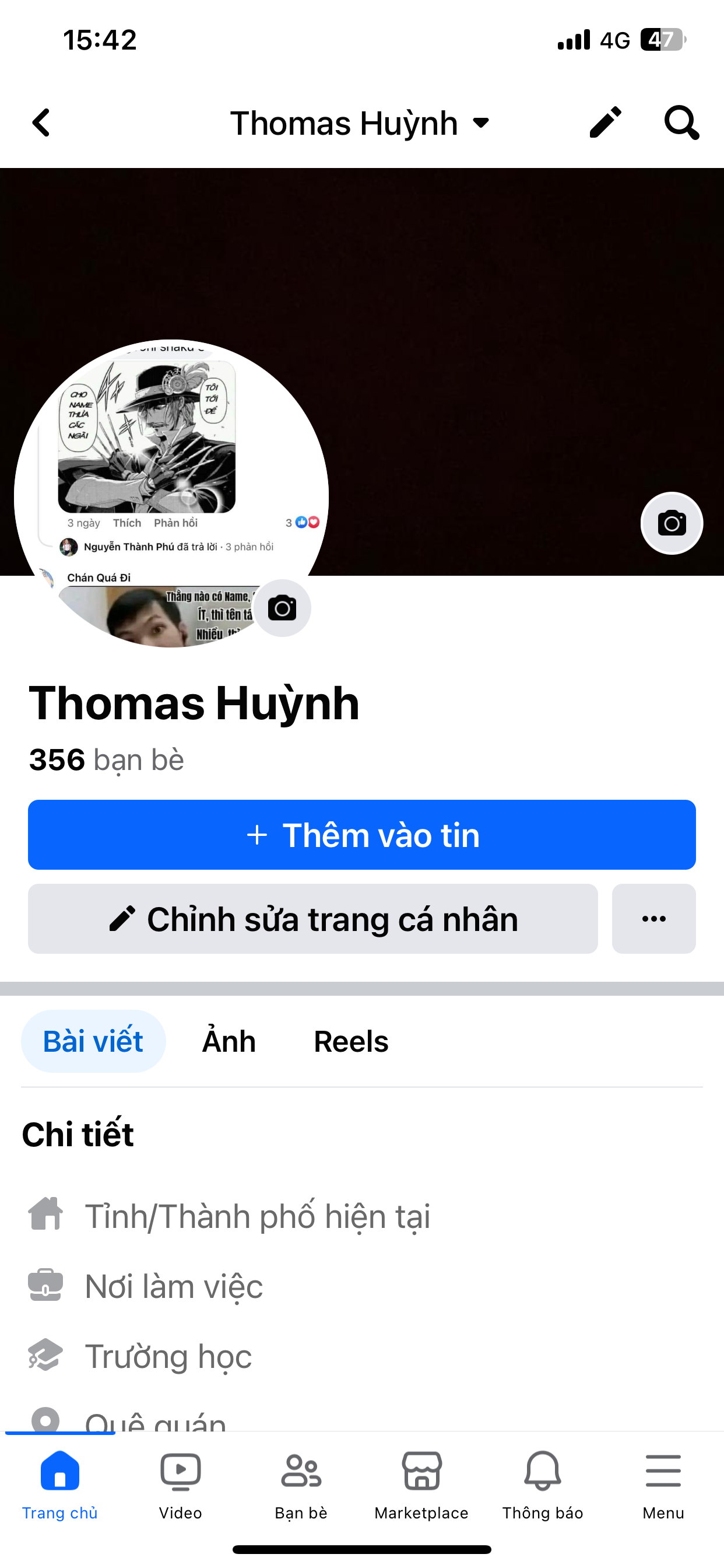Tap the Thêm vào tin button
The width and height of the screenshot is (724, 1568).
(362, 835)
